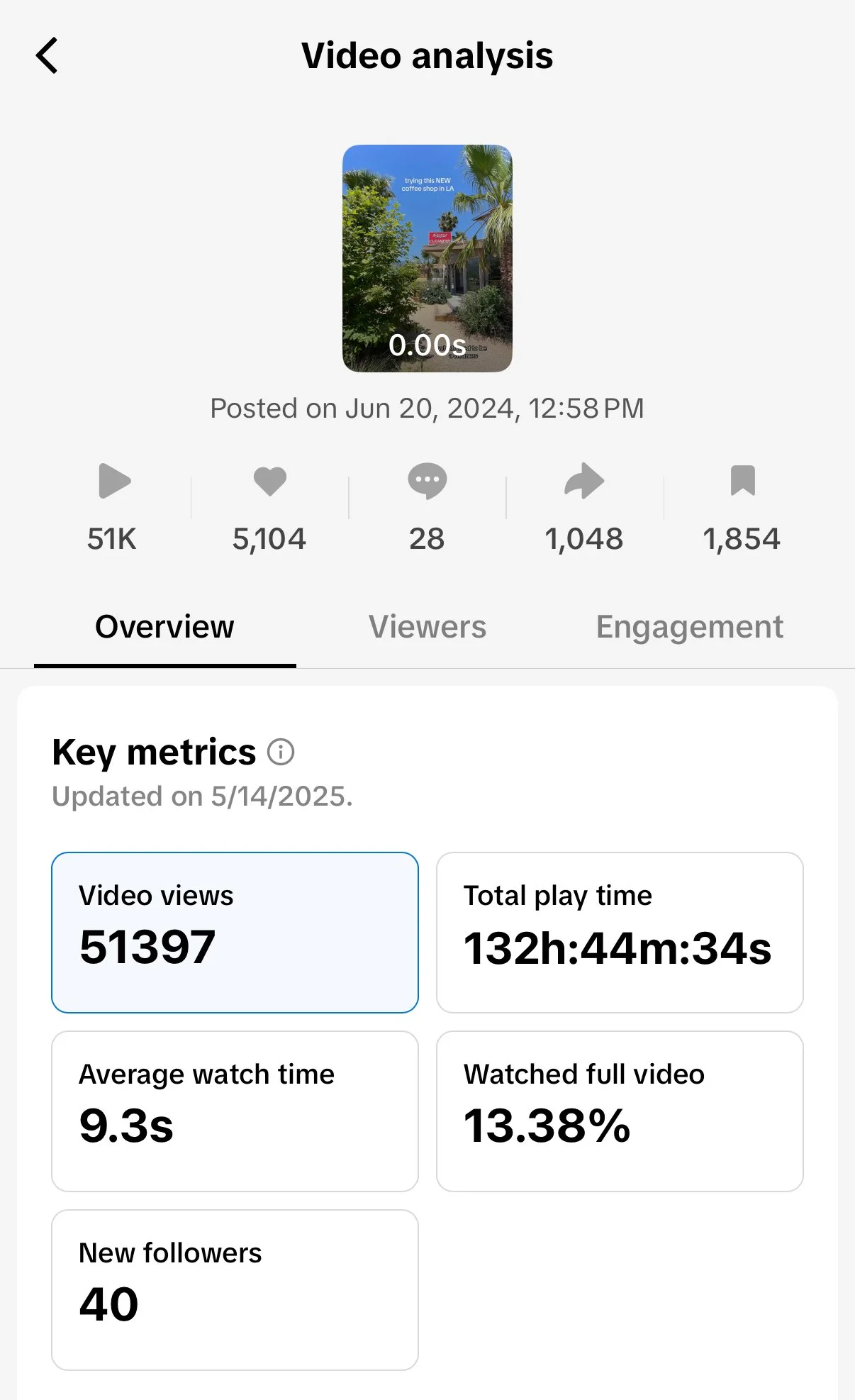Select the Average watch time card
The image size is (855, 1400).
(235, 1111)
